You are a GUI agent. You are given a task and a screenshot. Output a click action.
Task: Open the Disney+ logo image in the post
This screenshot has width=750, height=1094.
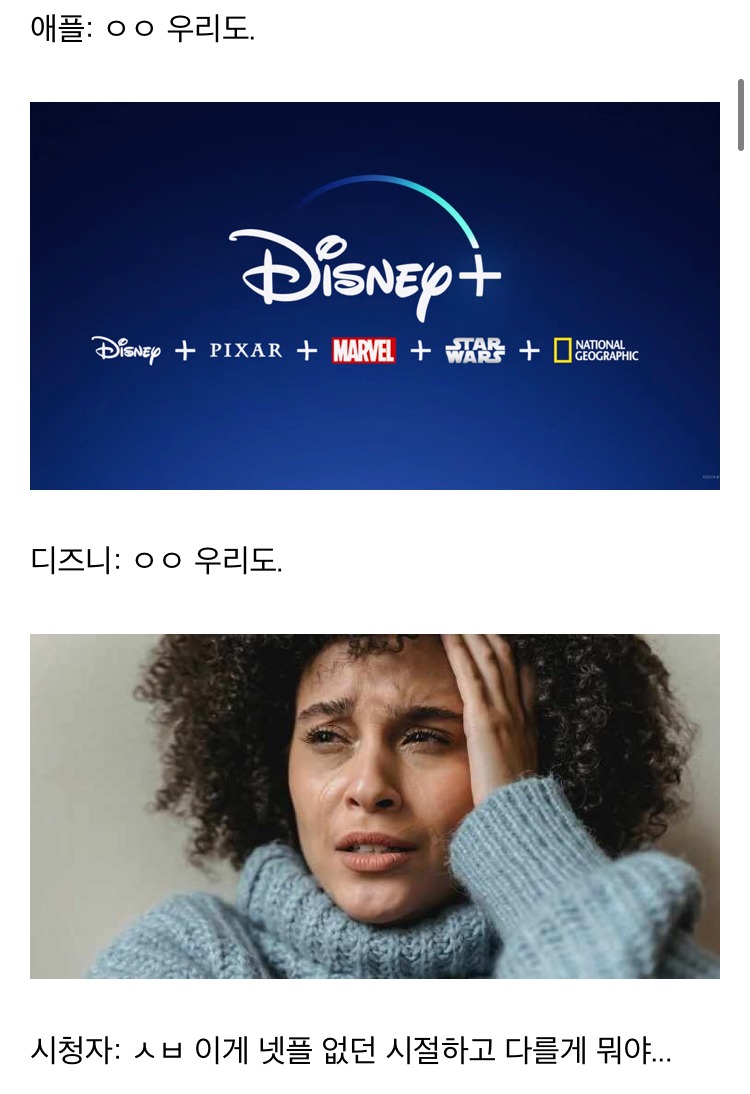click(x=375, y=296)
